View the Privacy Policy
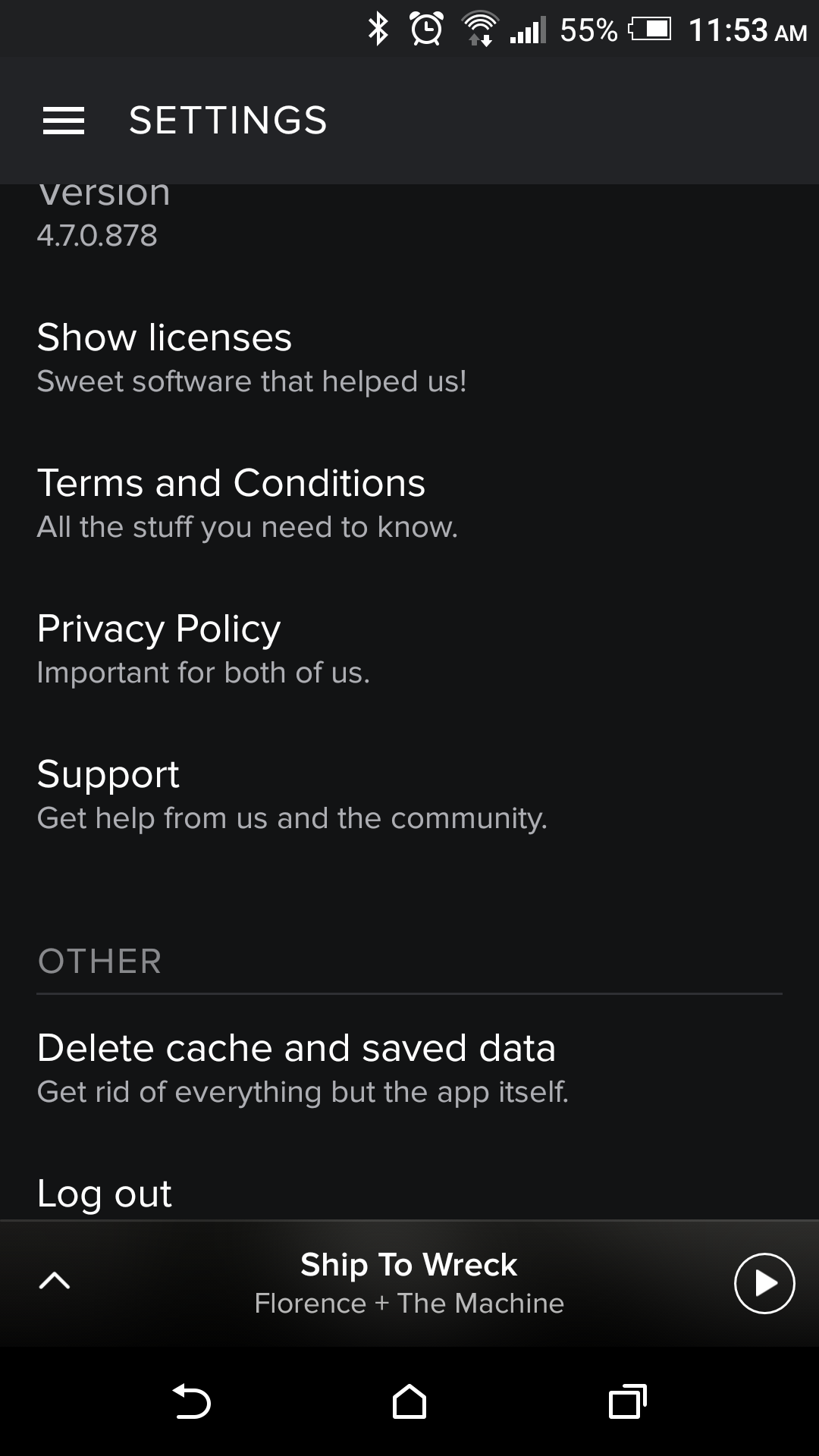The image size is (819, 1456). click(409, 649)
